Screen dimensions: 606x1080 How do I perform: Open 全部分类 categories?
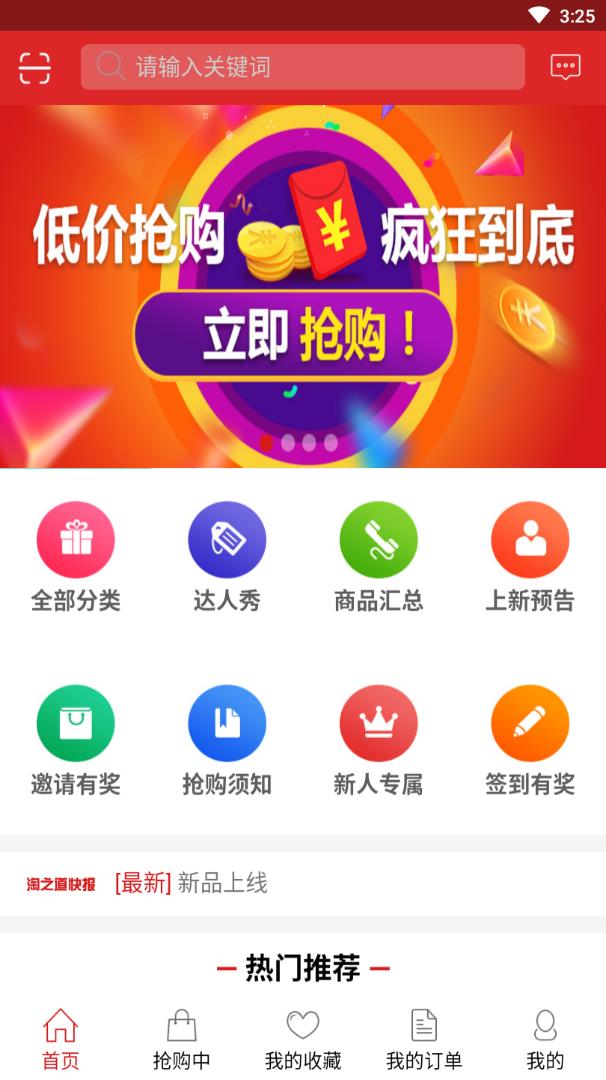coord(76,556)
